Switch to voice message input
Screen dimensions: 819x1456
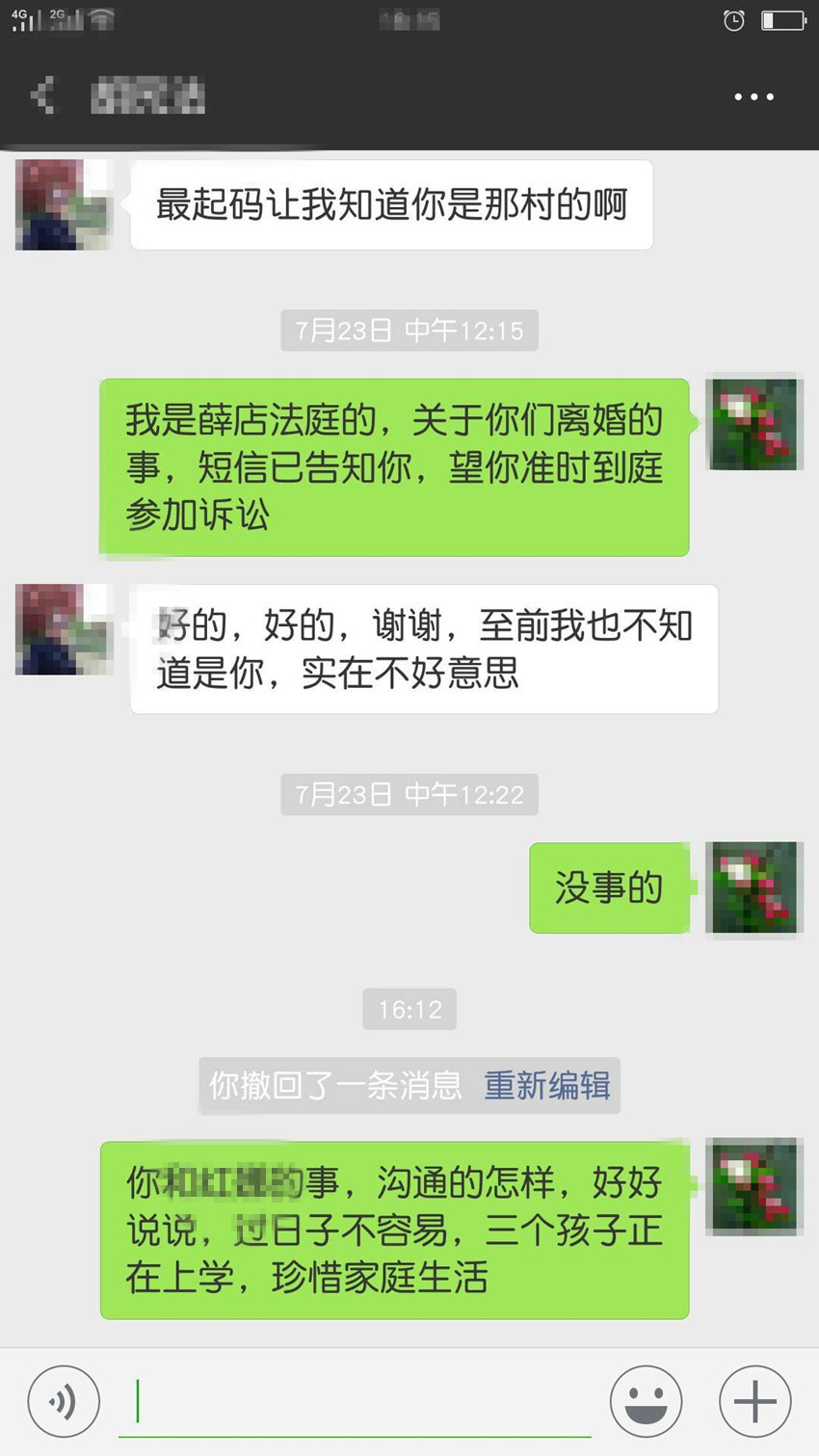point(64,1401)
